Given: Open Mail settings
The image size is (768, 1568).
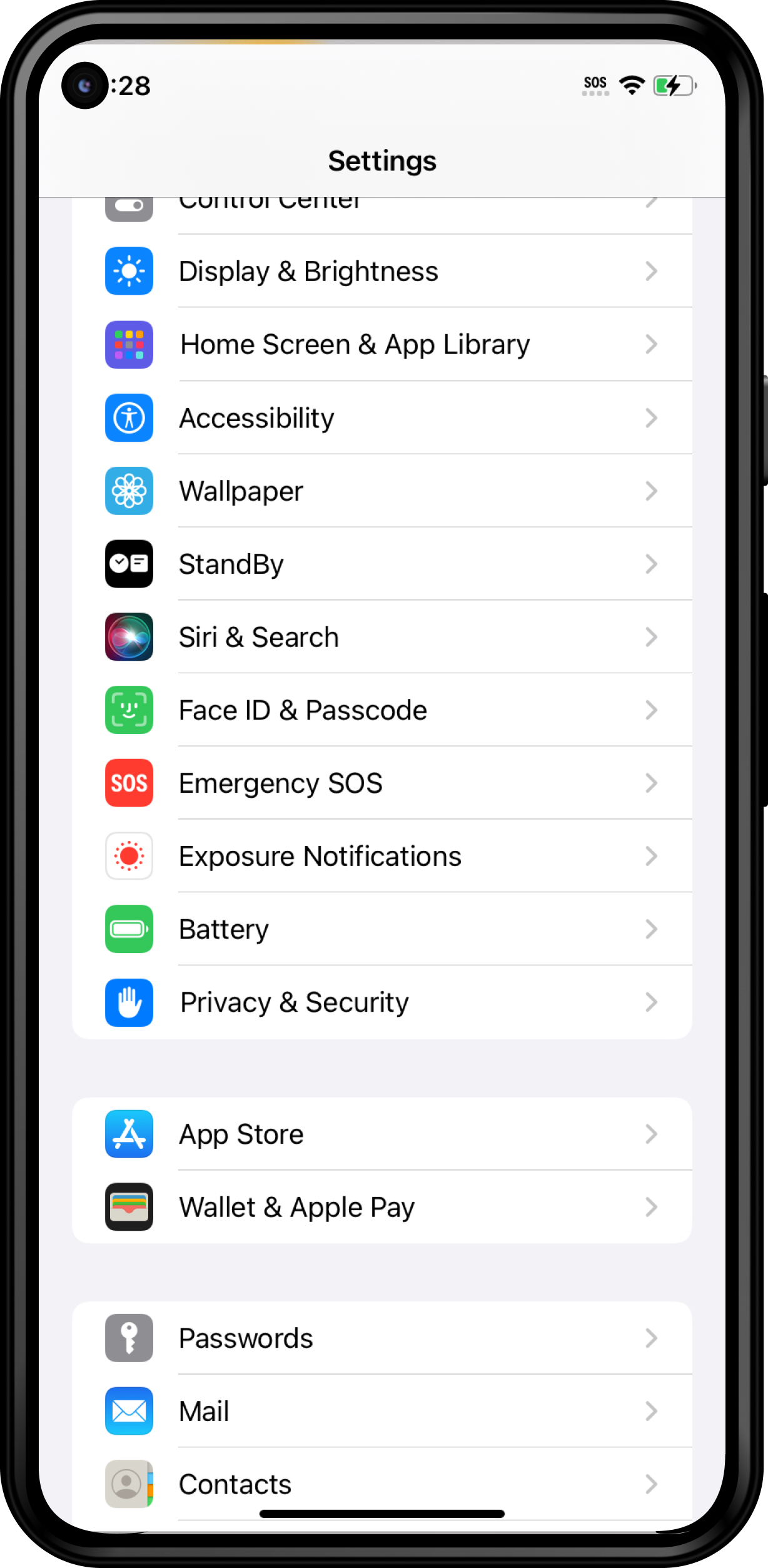Looking at the screenshot, I should (381, 1412).
